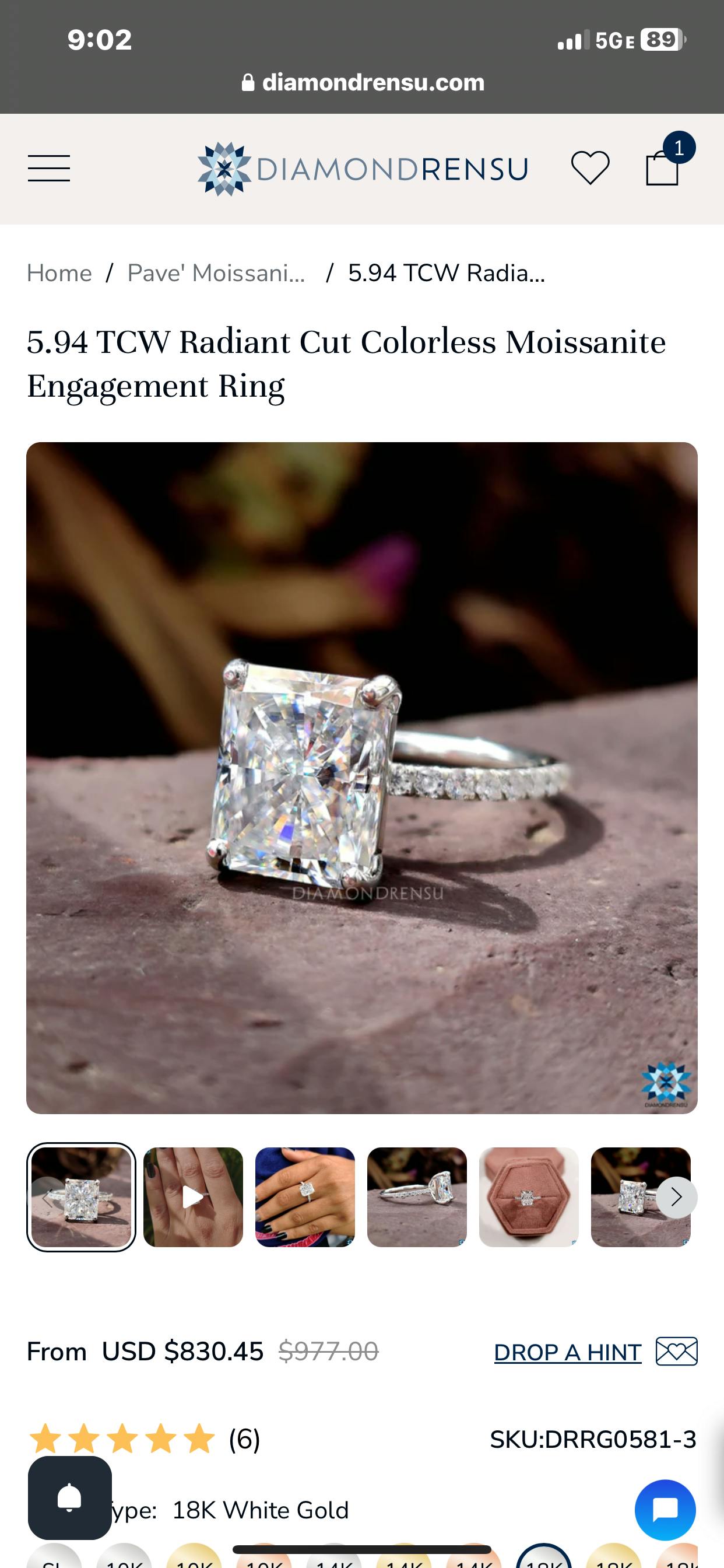Open the notification bell widget
The width and height of the screenshot is (724, 1568).
coord(70,1497)
